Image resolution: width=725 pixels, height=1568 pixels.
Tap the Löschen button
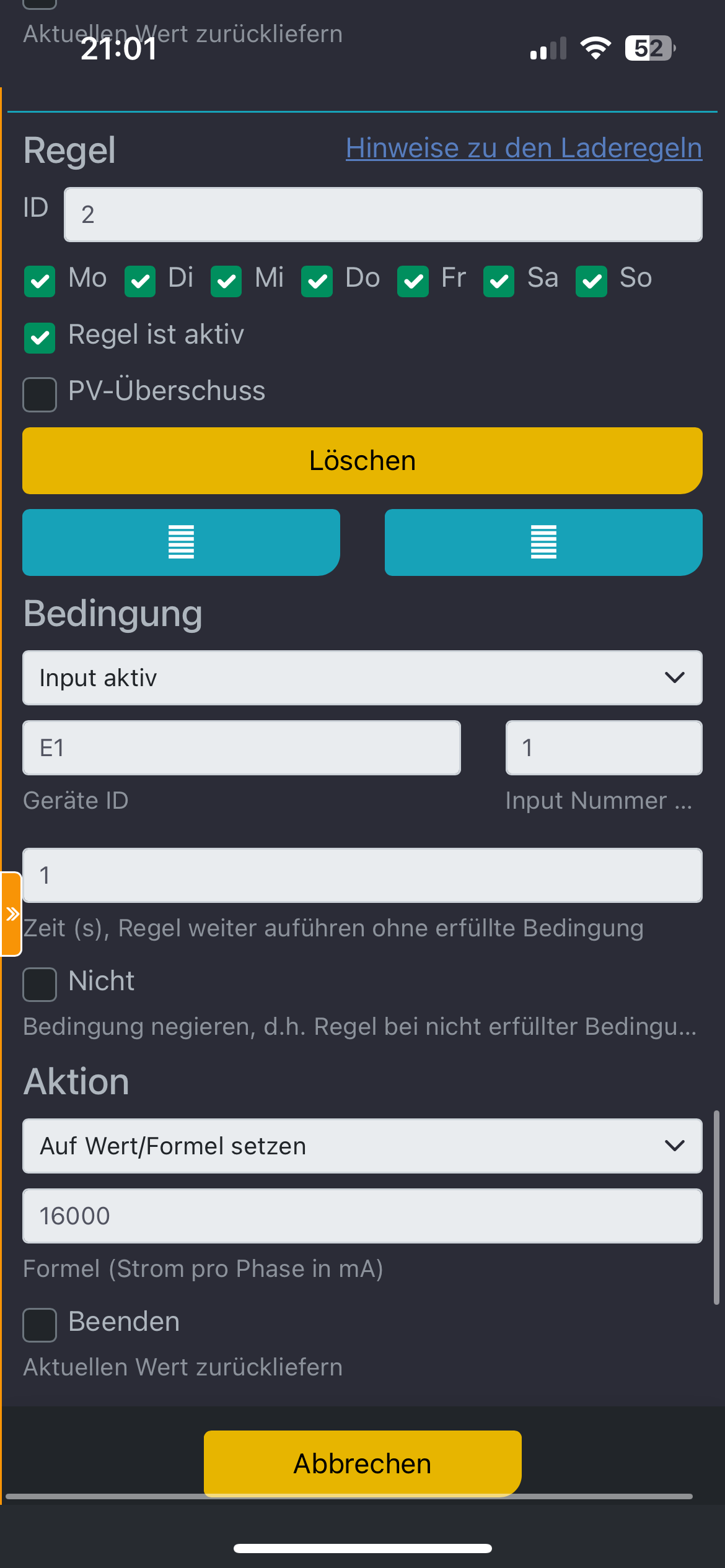[362, 461]
